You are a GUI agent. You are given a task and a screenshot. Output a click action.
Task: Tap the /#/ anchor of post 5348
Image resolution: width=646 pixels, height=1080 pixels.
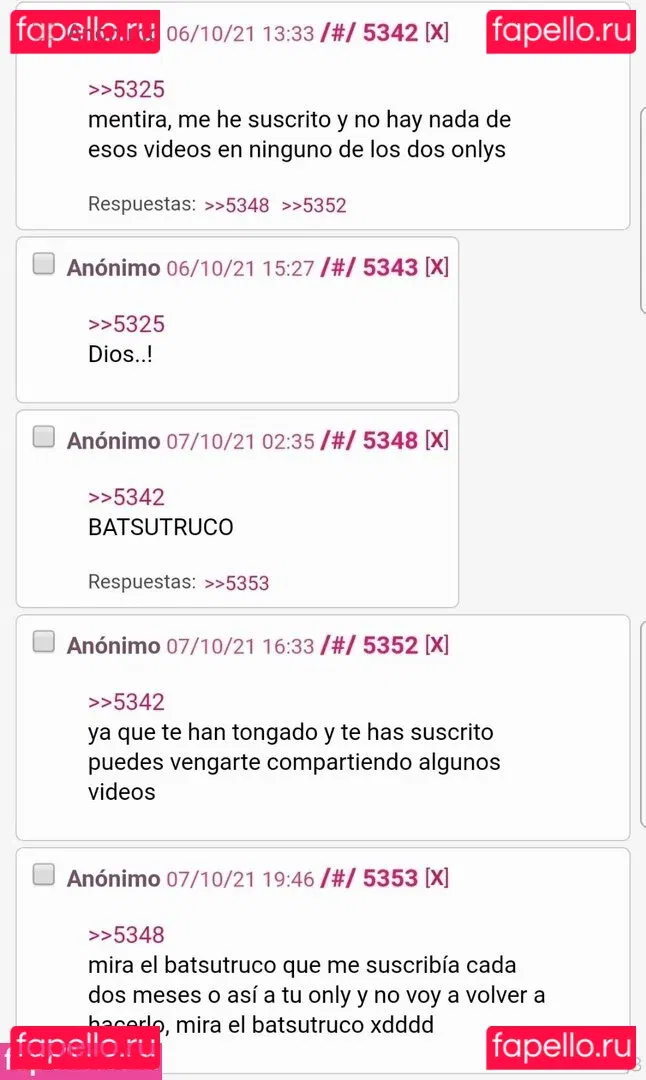[338, 440]
